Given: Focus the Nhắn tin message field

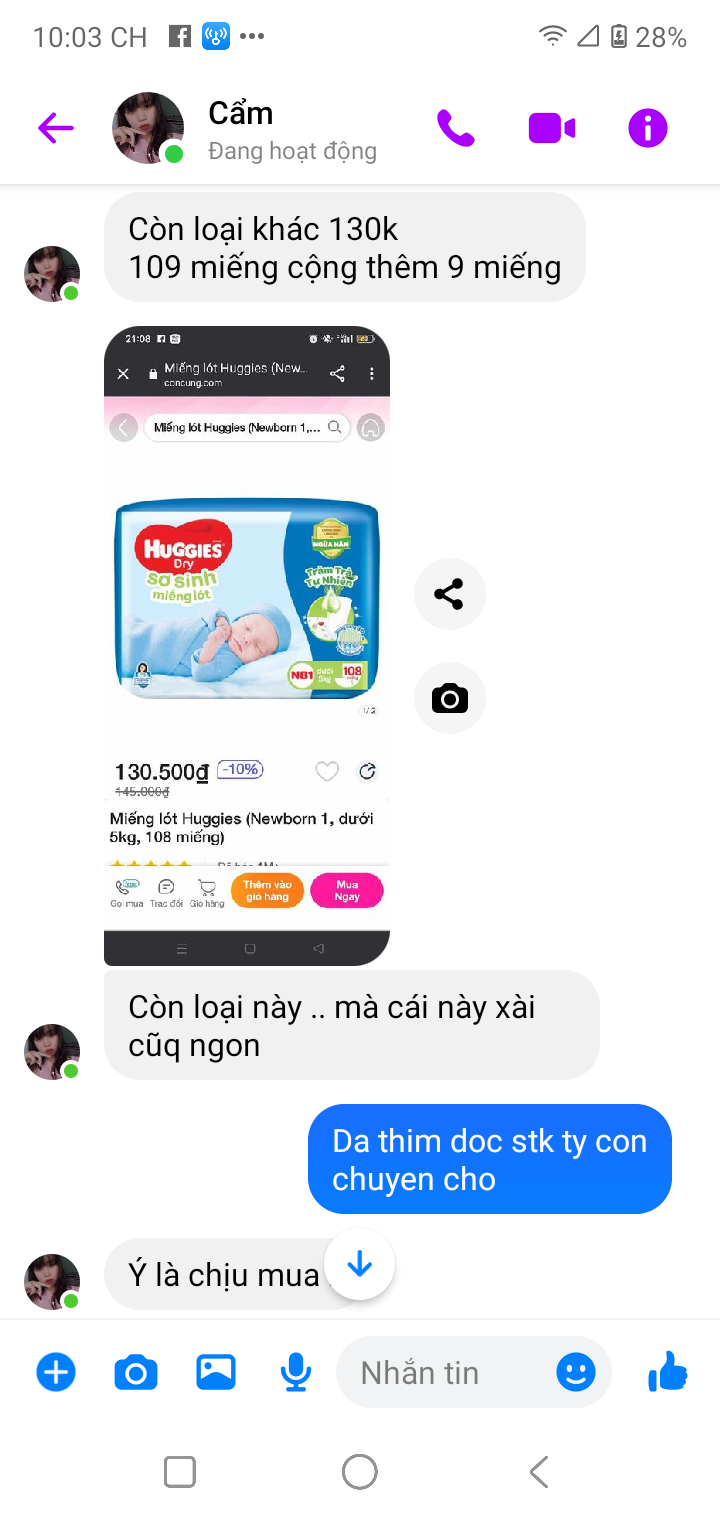Looking at the screenshot, I should (x=440, y=1372).
